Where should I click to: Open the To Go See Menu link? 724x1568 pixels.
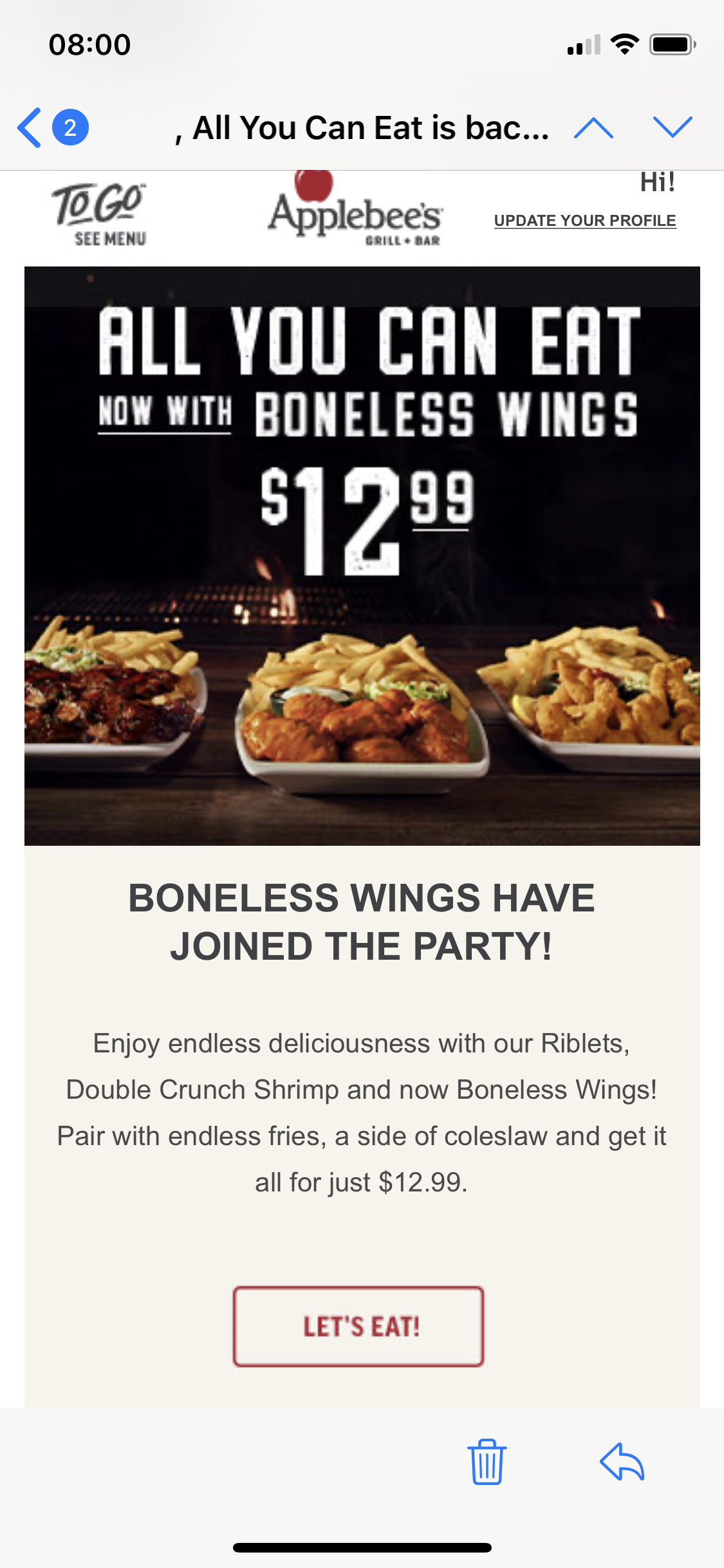pos(100,215)
